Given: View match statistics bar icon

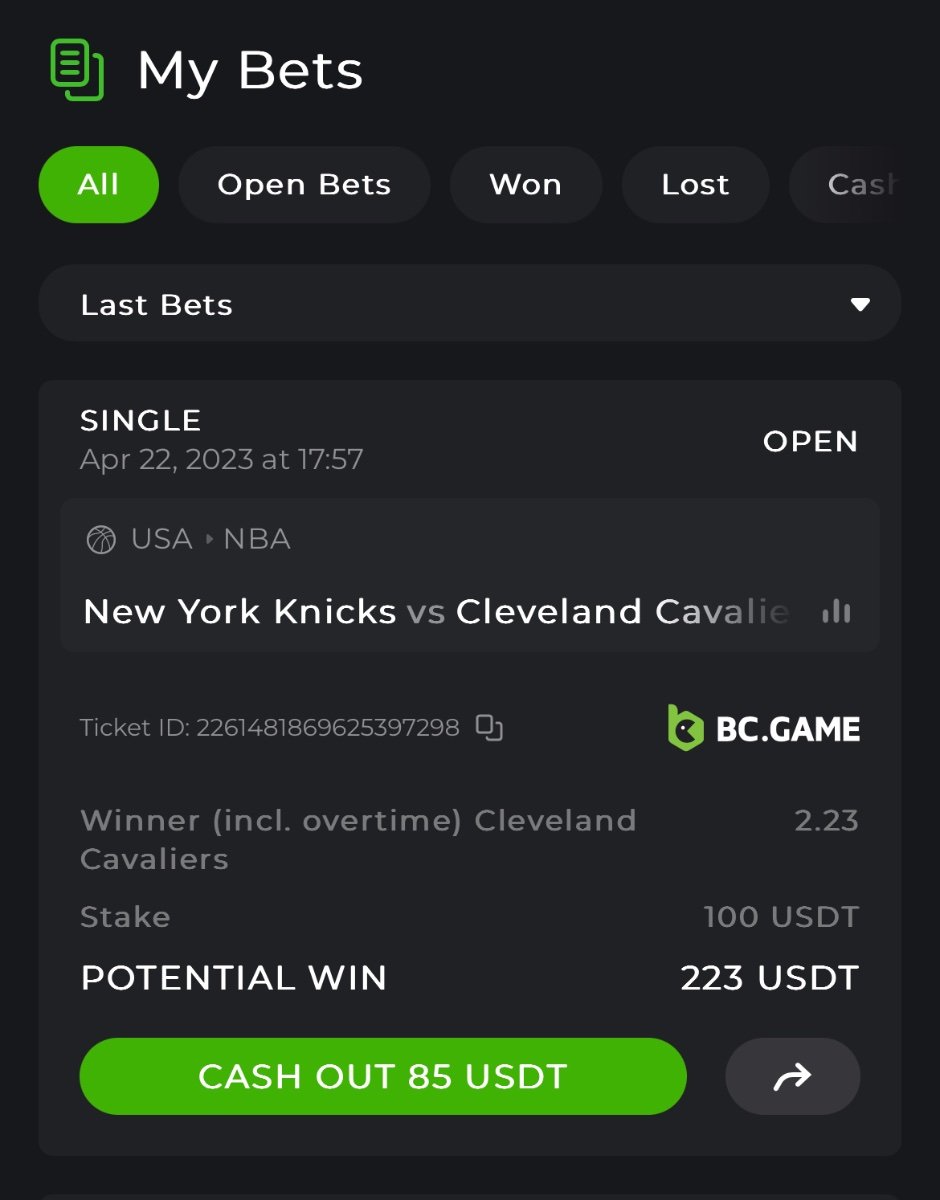Looking at the screenshot, I should [x=836, y=612].
